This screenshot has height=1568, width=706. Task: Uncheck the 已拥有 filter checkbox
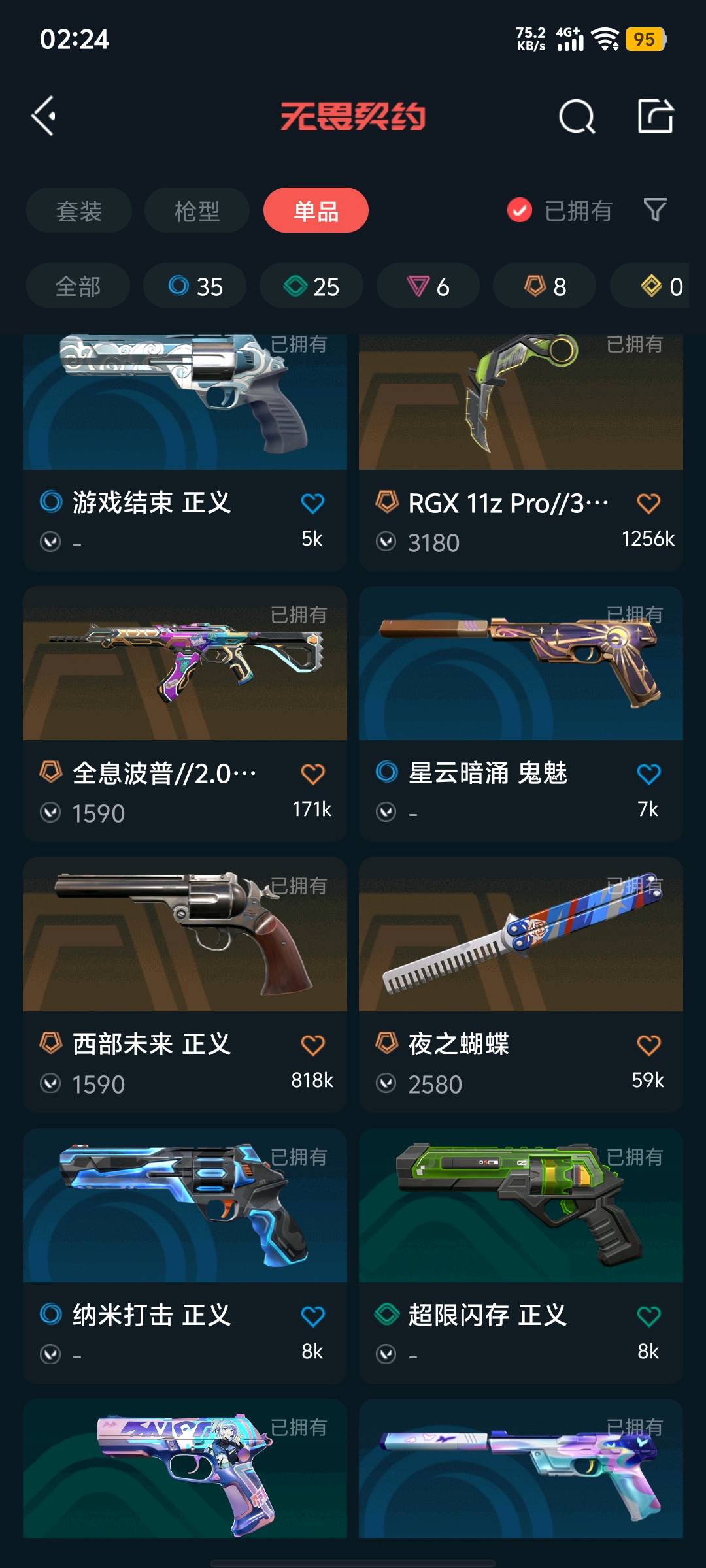520,210
